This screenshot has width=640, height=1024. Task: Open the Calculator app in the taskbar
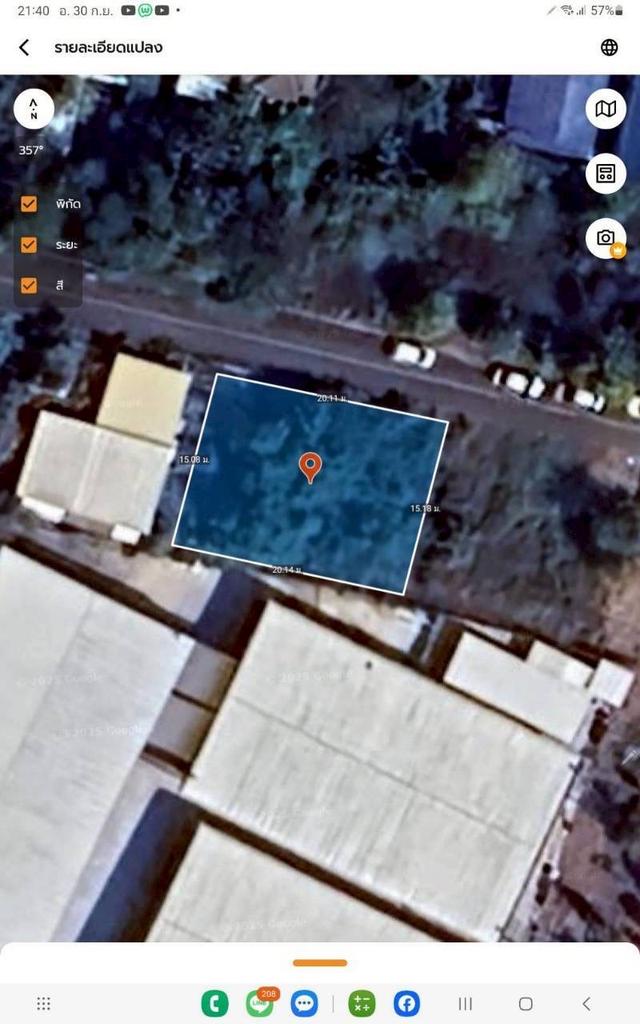[x=361, y=1003]
